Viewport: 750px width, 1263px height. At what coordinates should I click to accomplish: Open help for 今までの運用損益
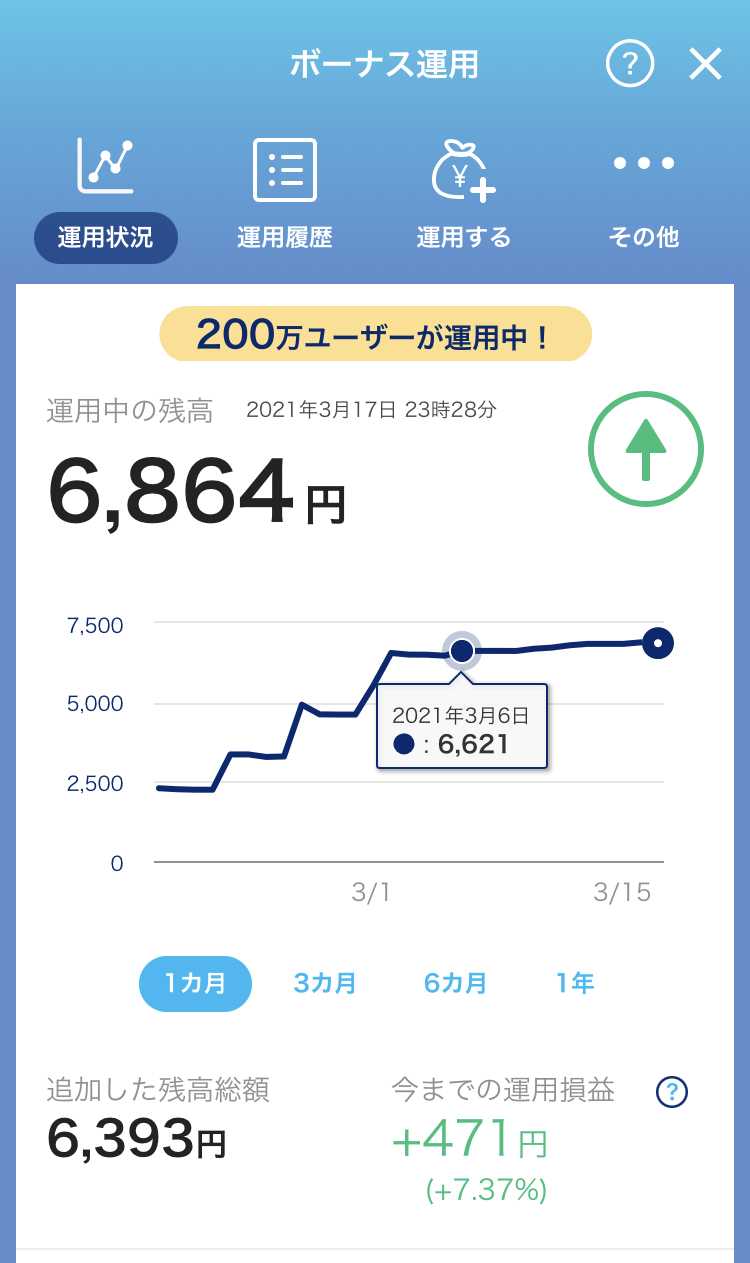tap(672, 1092)
